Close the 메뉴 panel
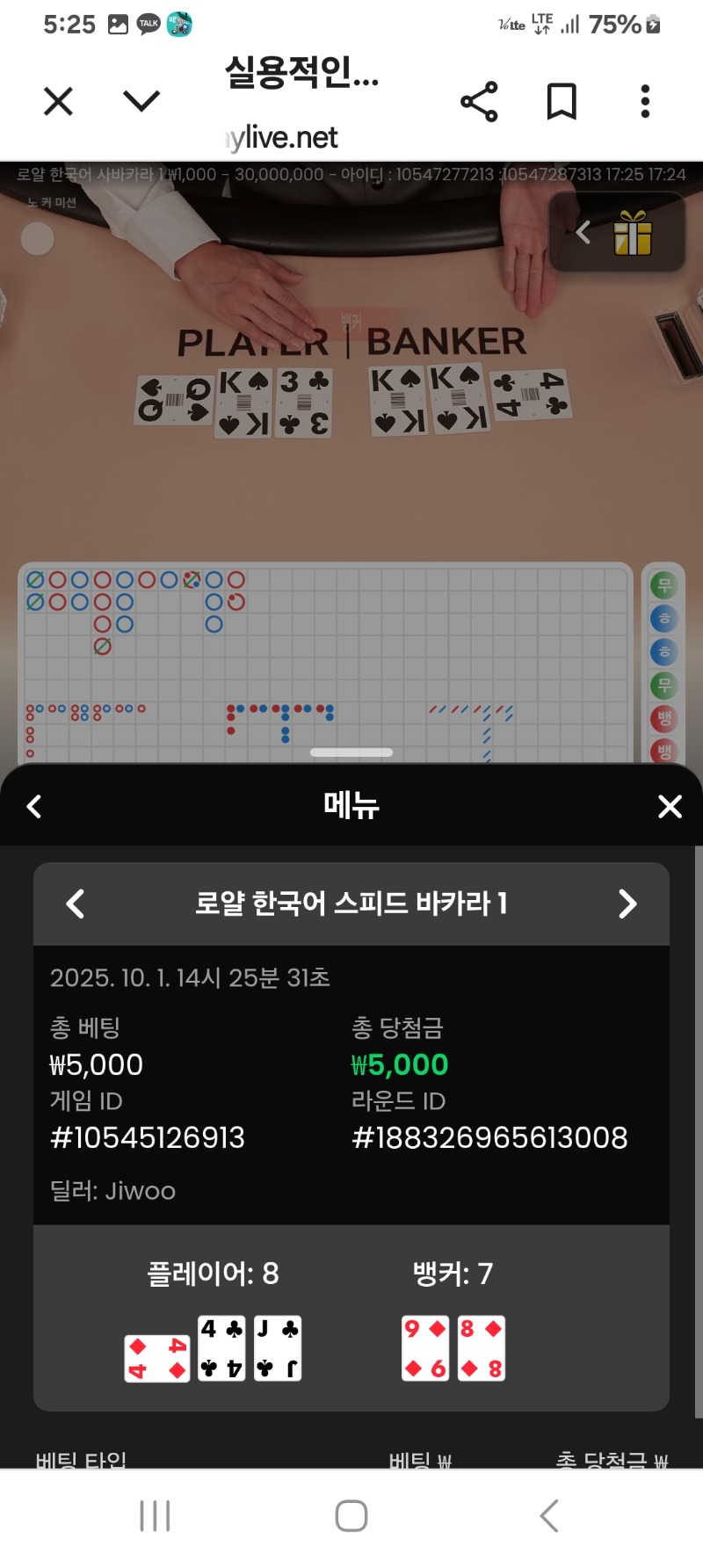 coord(670,806)
